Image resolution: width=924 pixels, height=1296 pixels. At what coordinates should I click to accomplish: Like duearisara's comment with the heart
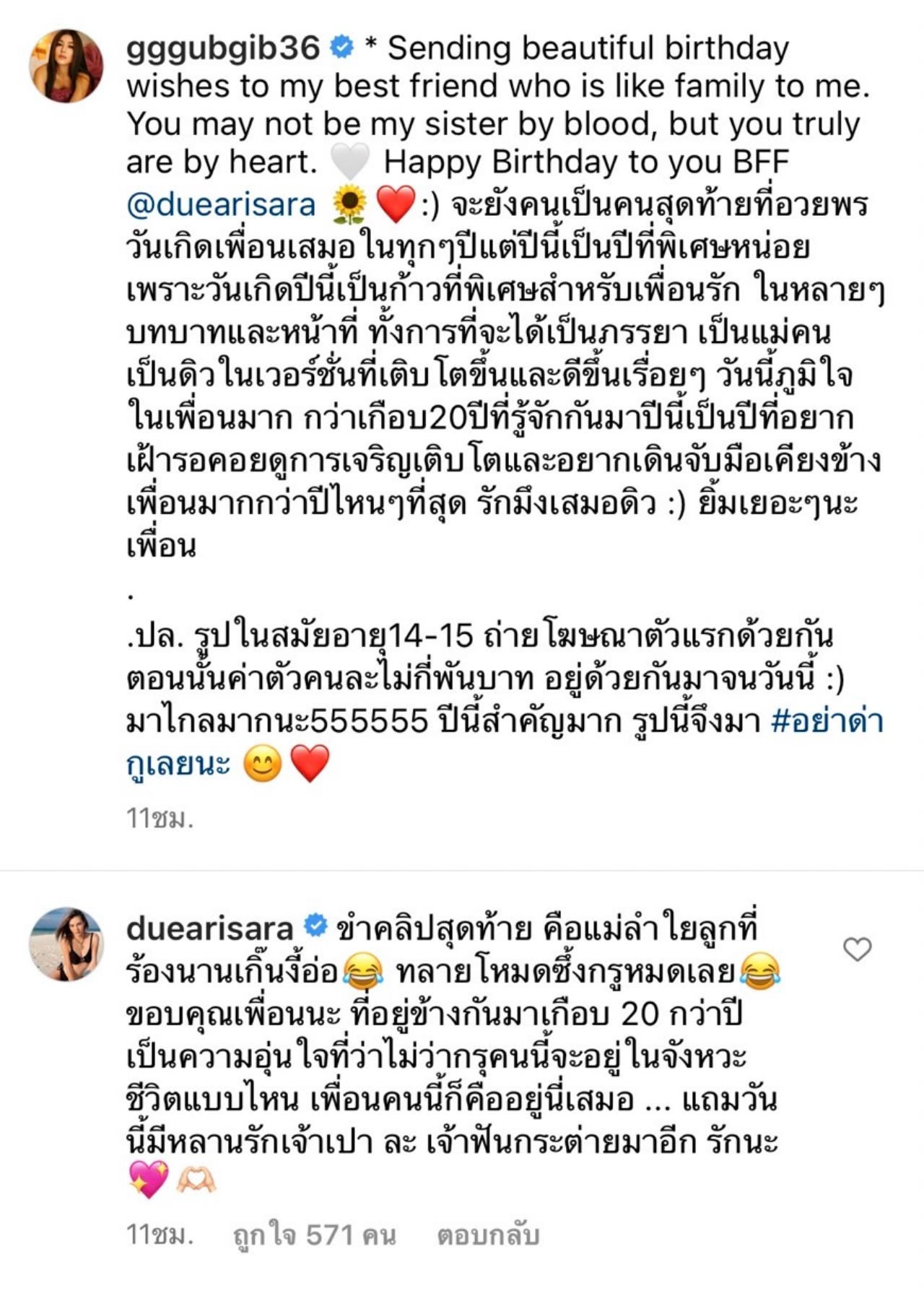click(857, 949)
